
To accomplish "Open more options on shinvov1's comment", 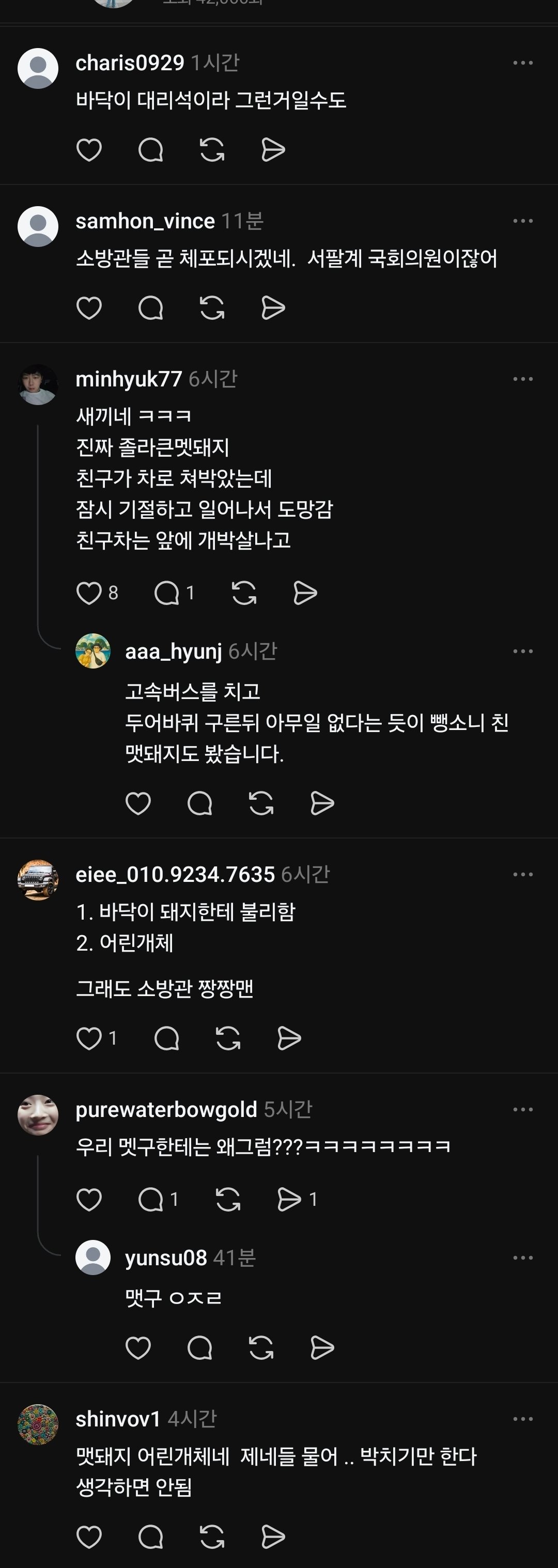I will coord(523,1419).
